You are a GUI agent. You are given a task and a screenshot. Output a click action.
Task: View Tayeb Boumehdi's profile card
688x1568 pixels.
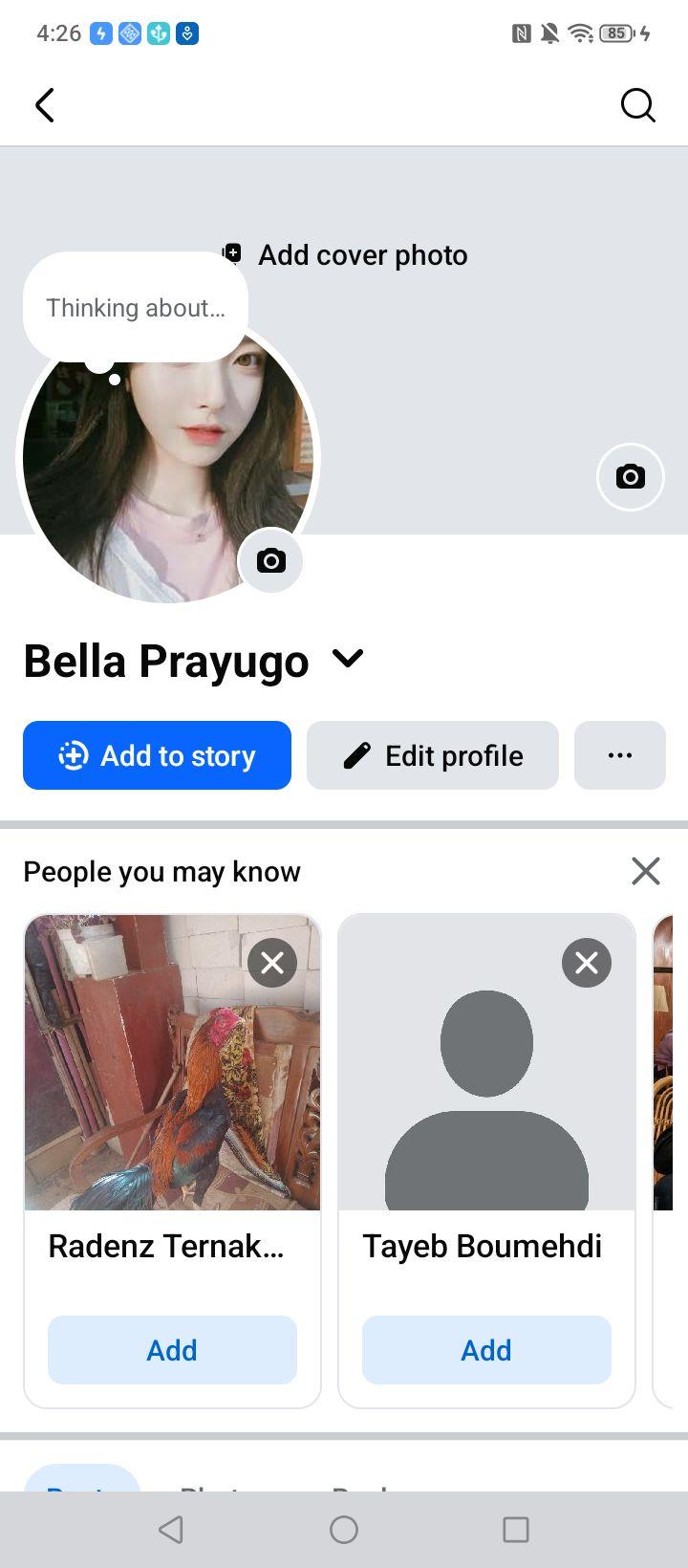tap(486, 1062)
